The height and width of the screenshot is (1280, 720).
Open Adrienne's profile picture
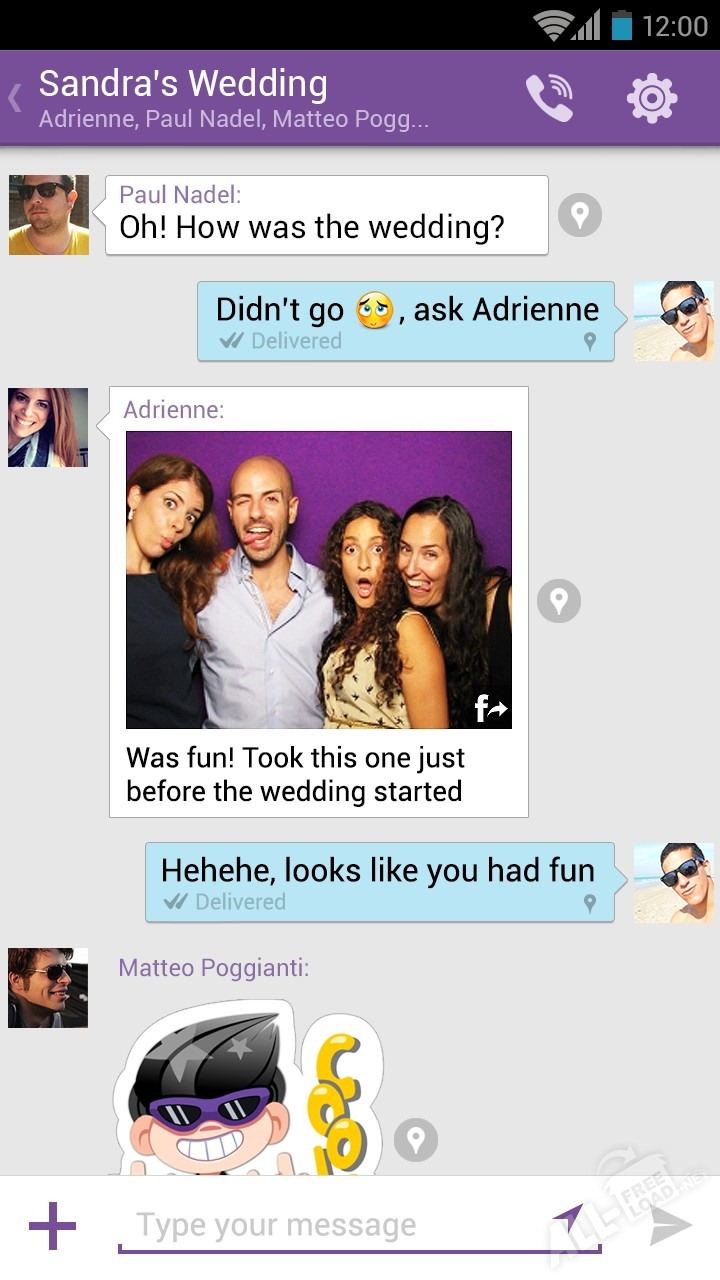pyautogui.click(x=48, y=428)
